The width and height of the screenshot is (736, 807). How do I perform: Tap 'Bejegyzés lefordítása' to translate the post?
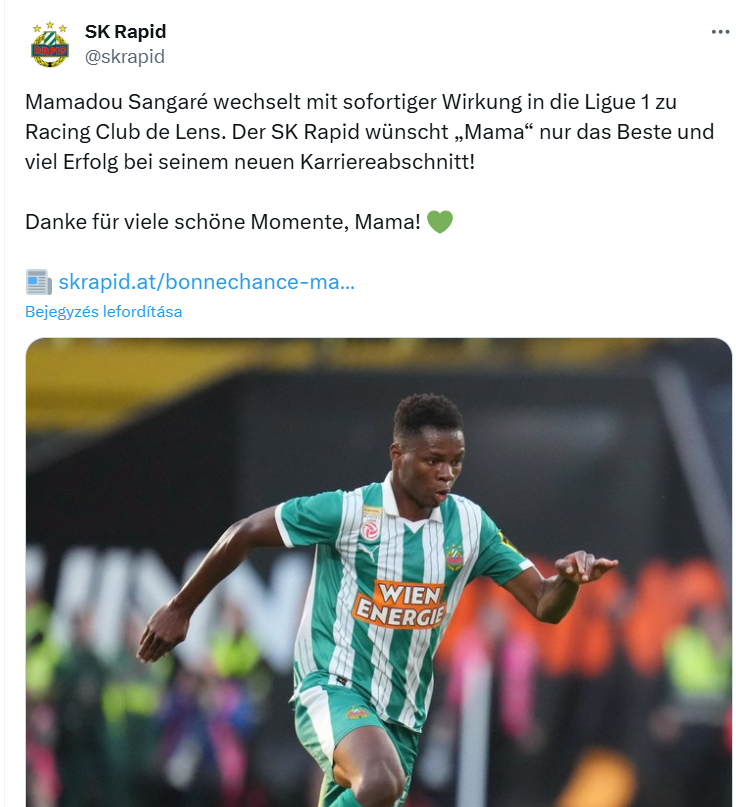pos(103,311)
